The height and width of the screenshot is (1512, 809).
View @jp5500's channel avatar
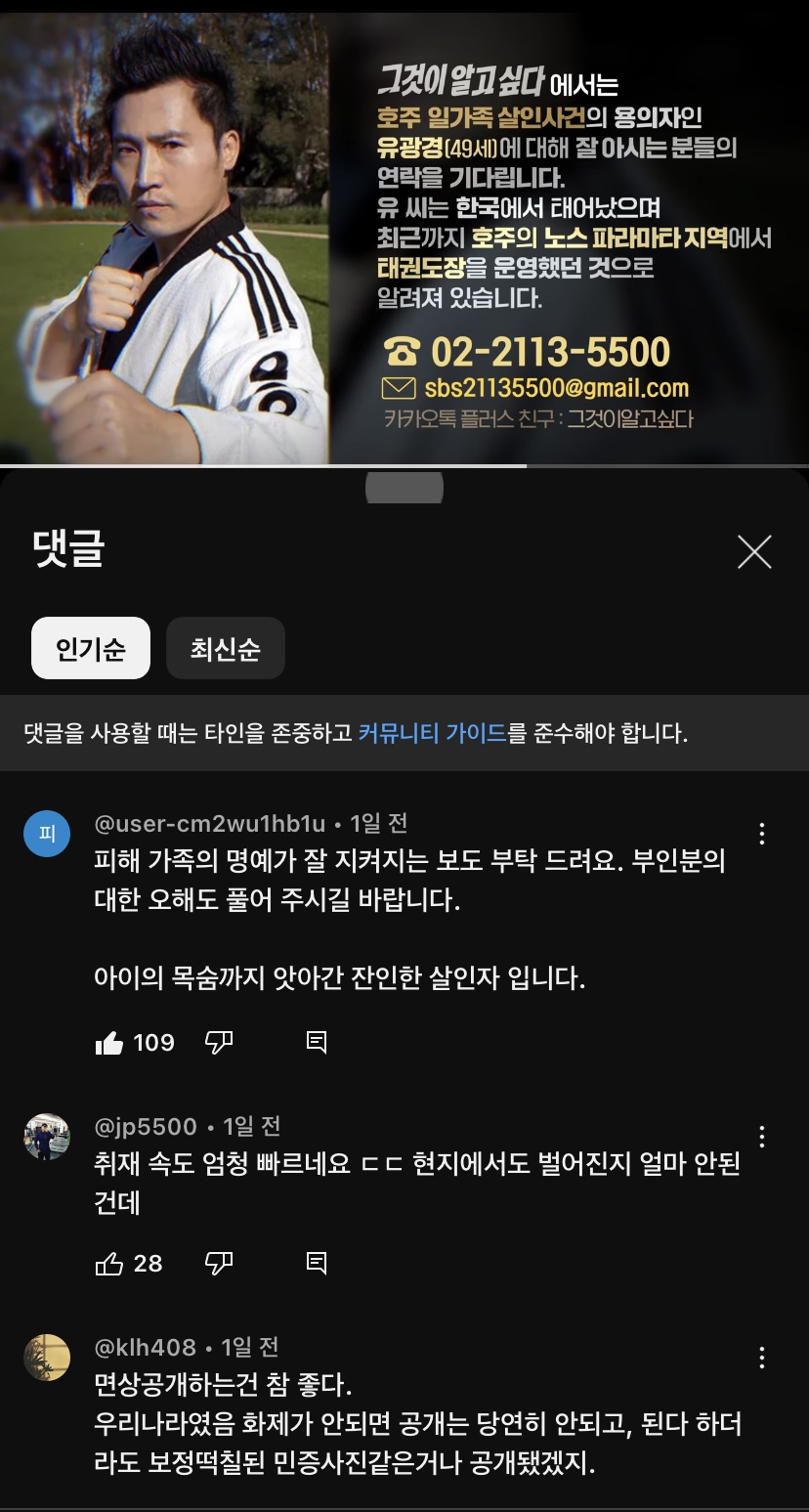47,1137
